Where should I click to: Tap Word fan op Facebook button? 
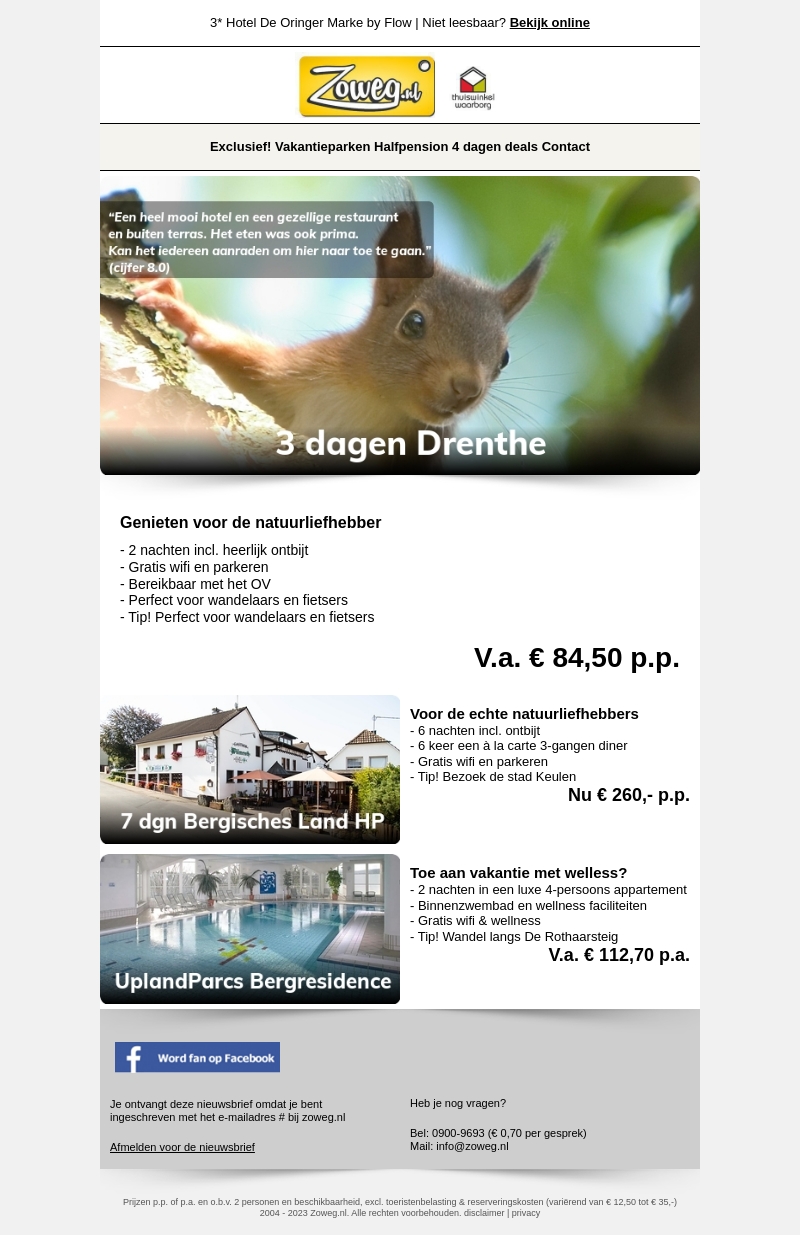click(197, 1057)
